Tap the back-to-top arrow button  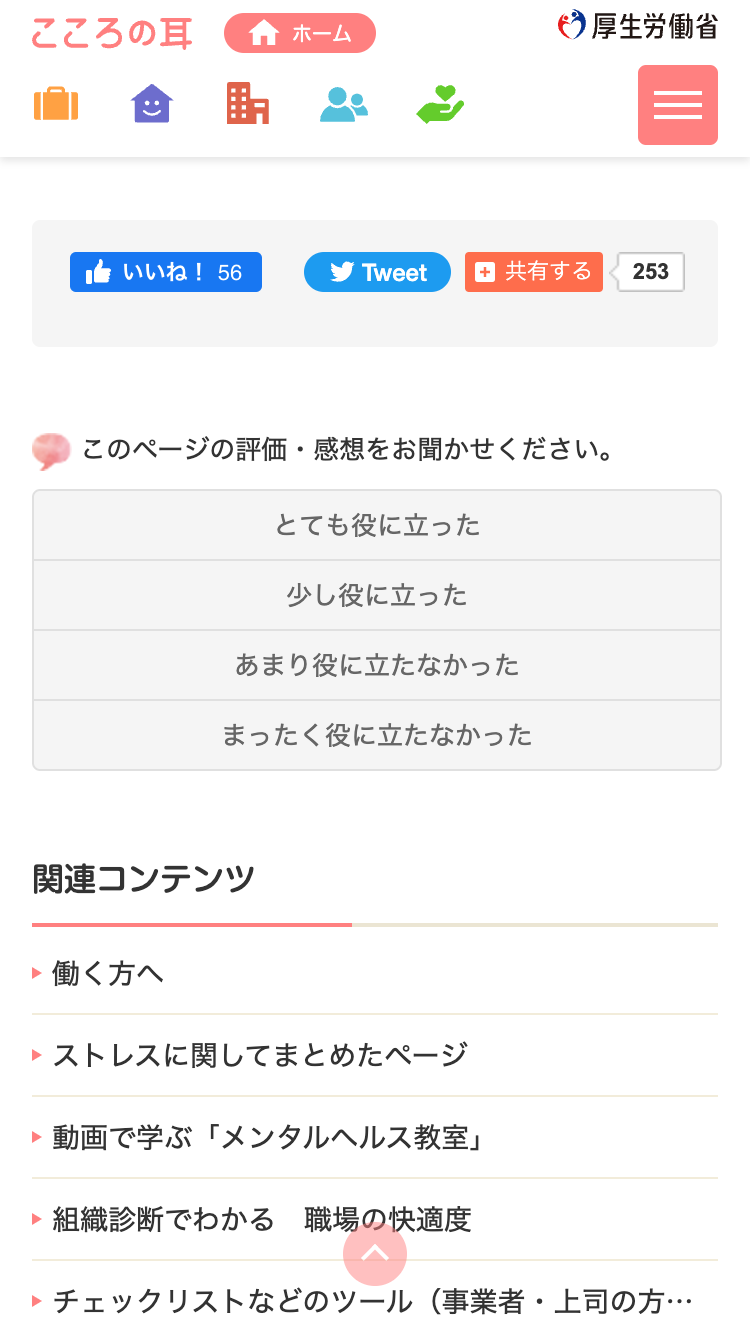pyautogui.click(x=375, y=1253)
